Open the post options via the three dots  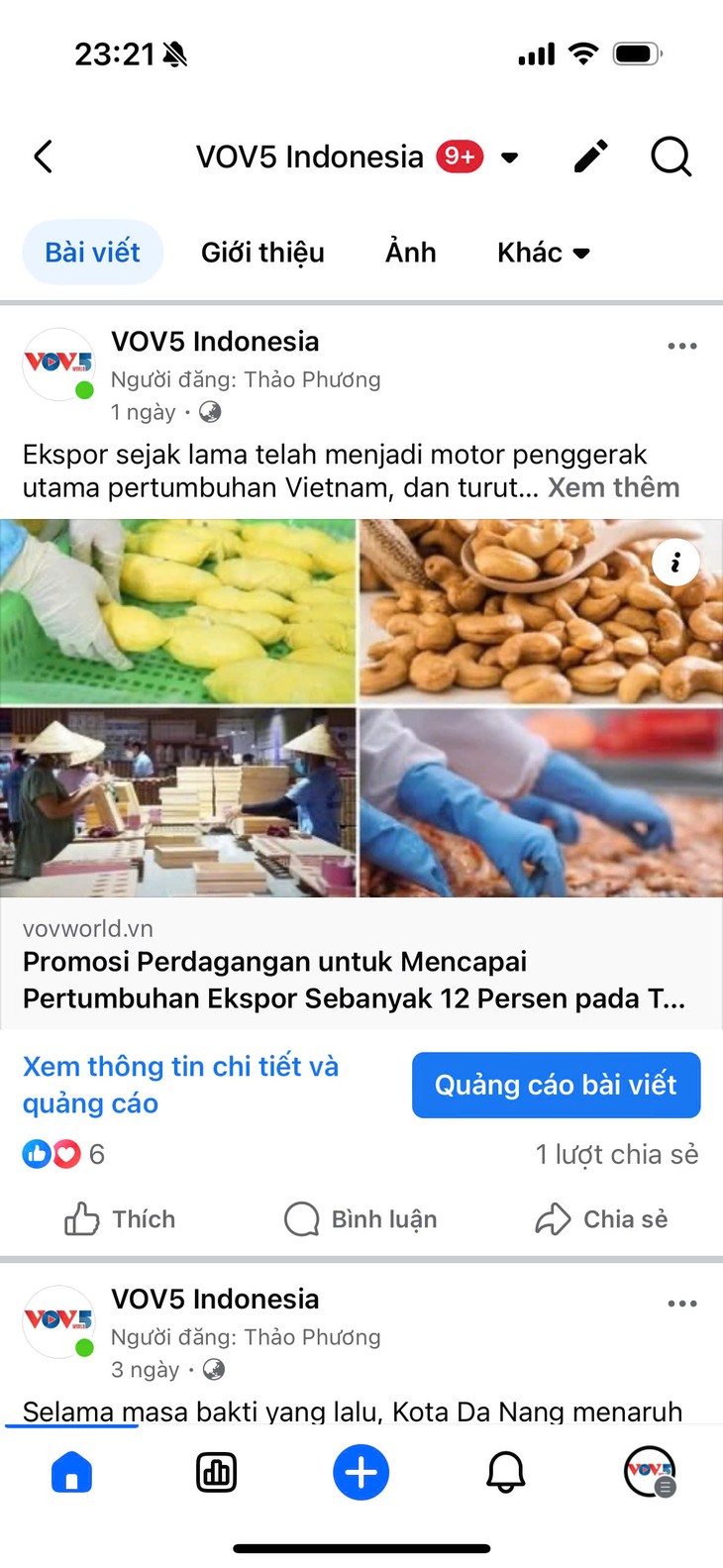(x=681, y=345)
